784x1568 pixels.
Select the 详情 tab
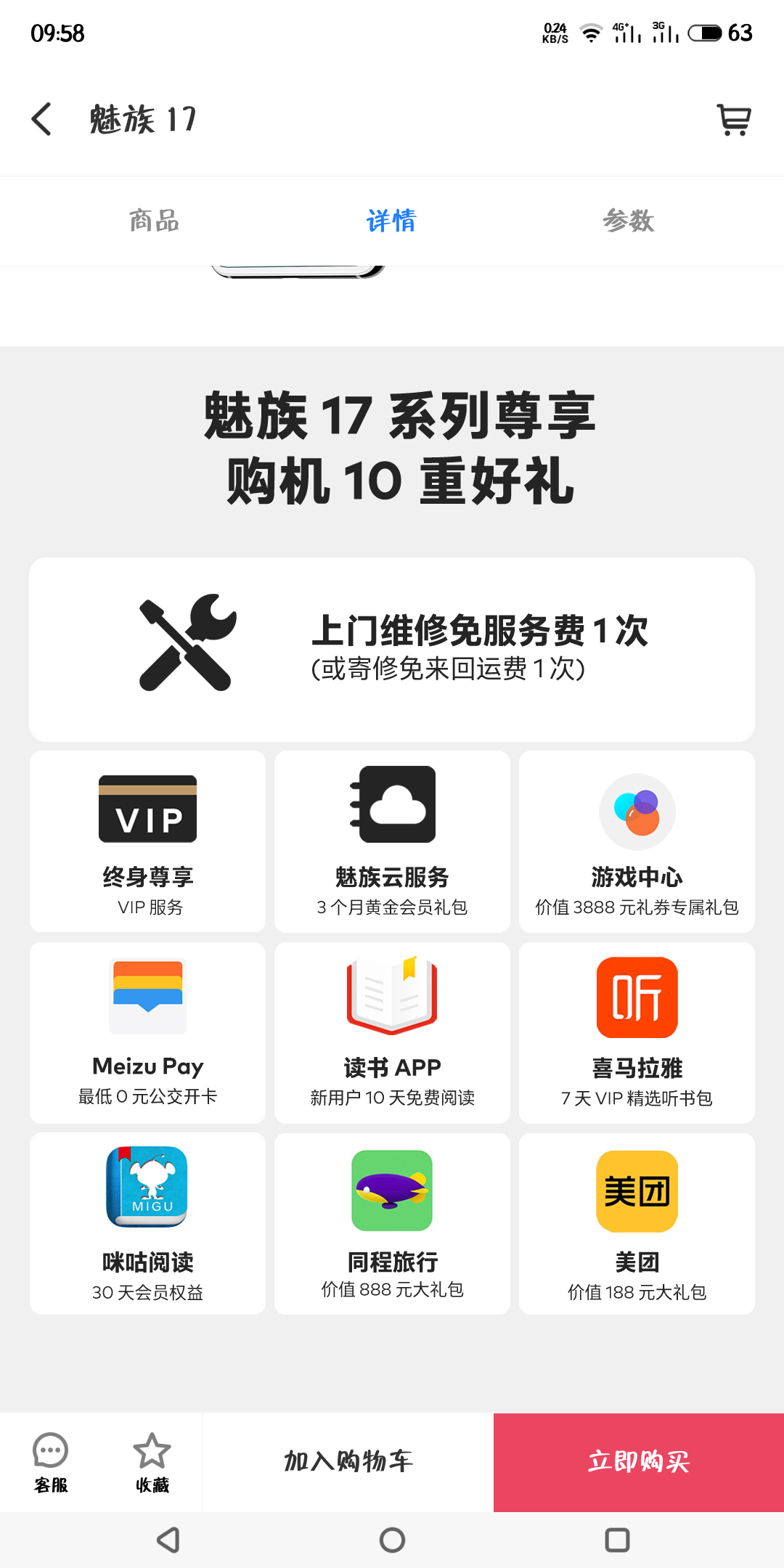391,221
